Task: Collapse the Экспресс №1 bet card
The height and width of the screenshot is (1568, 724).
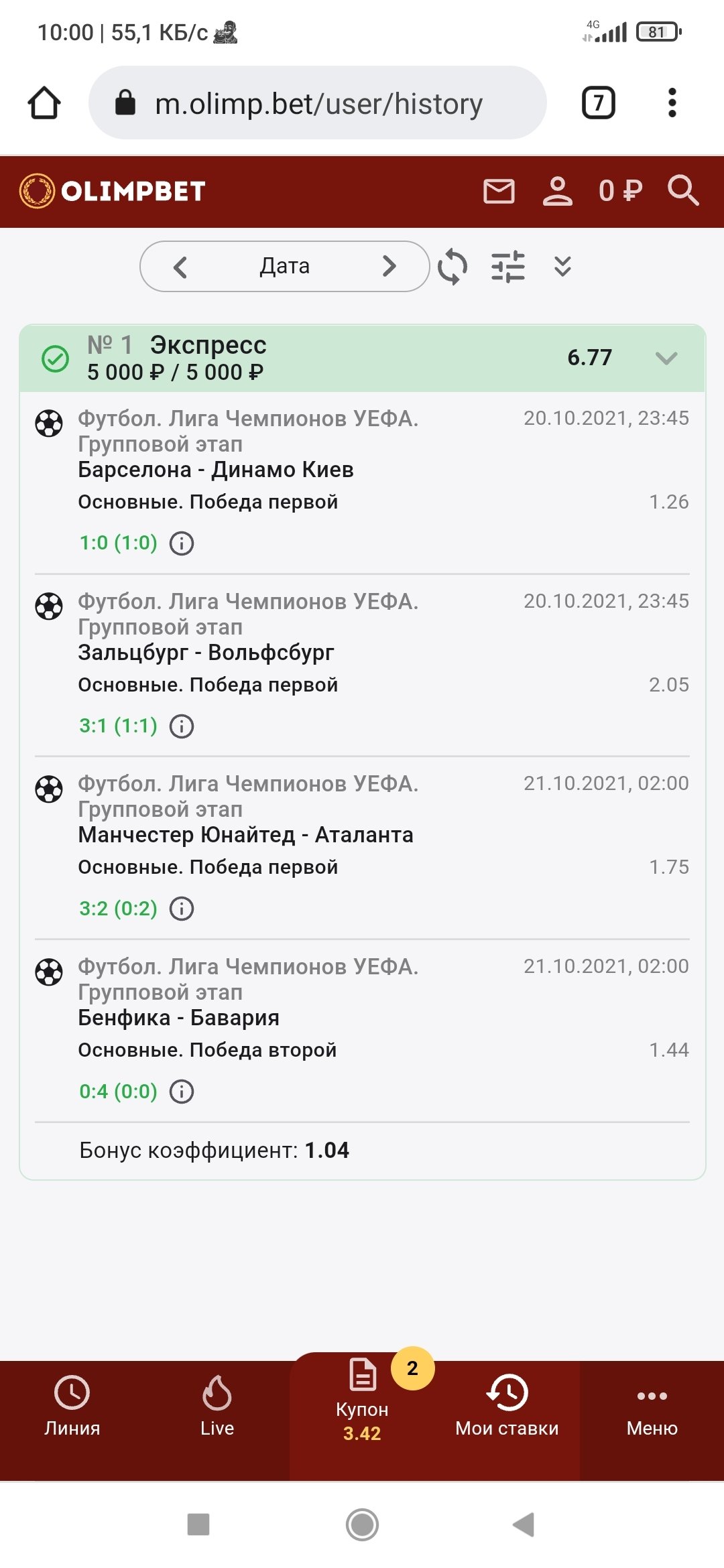Action: (x=666, y=358)
